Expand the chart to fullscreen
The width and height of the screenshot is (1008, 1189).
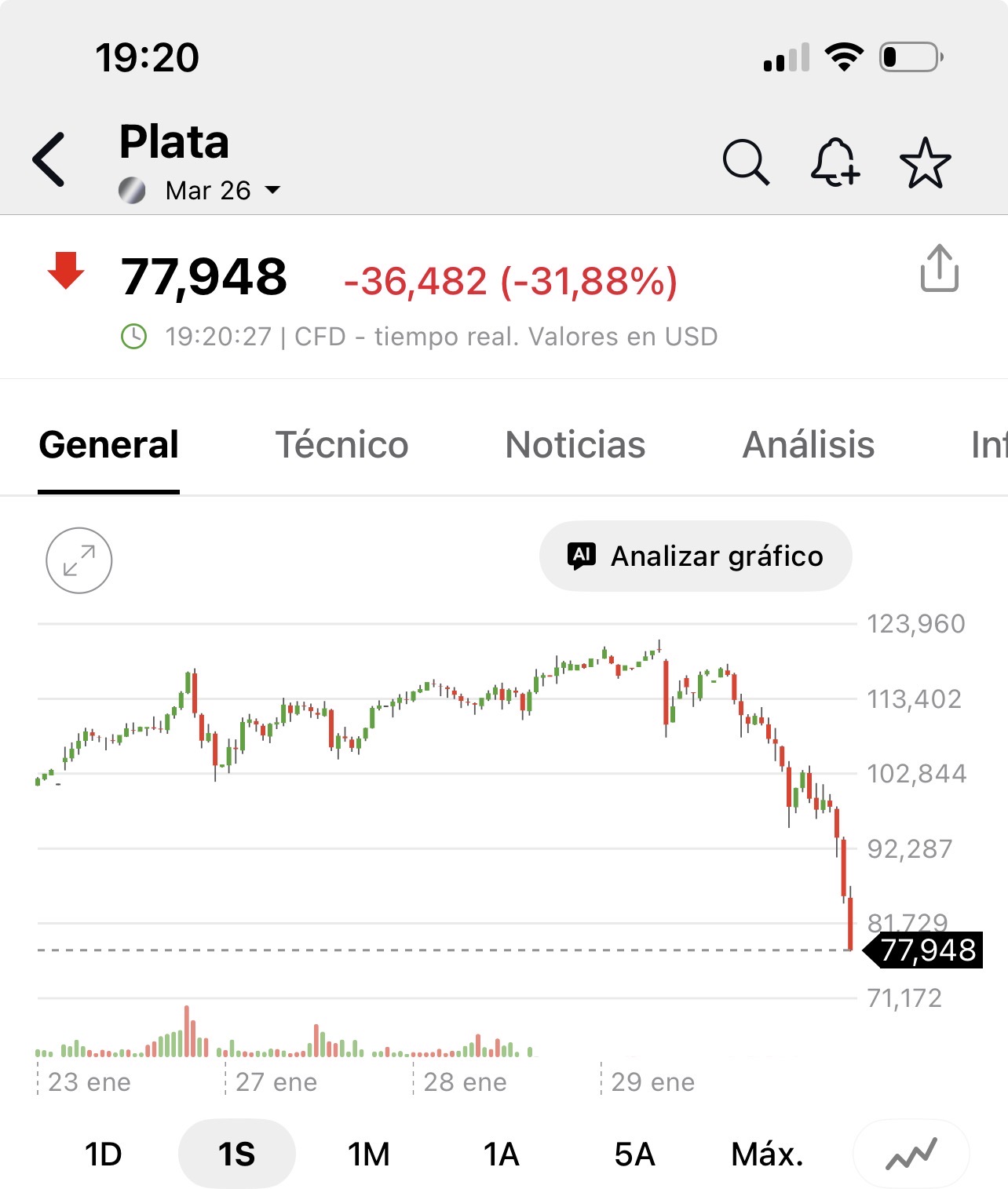79,560
